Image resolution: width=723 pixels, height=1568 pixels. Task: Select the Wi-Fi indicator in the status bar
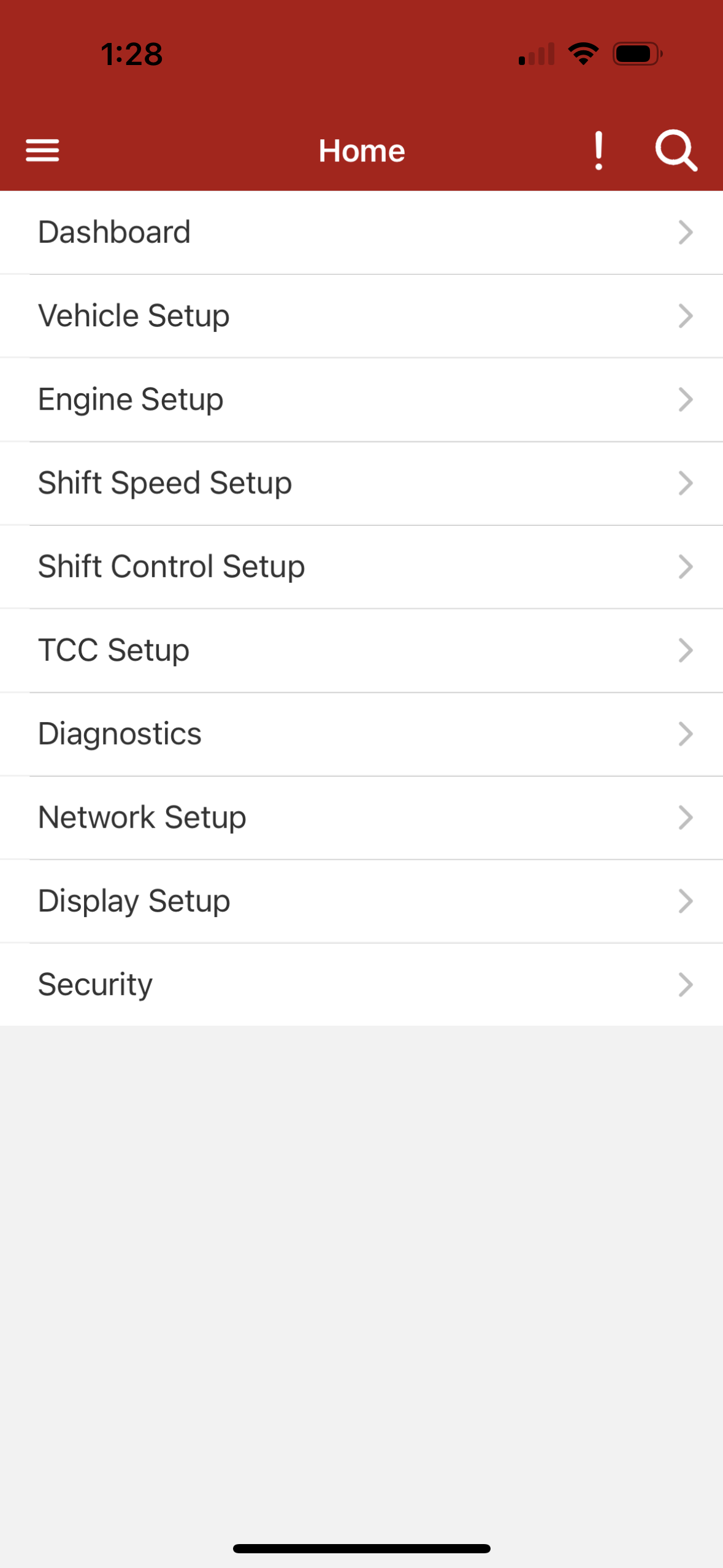tap(583, 53)
